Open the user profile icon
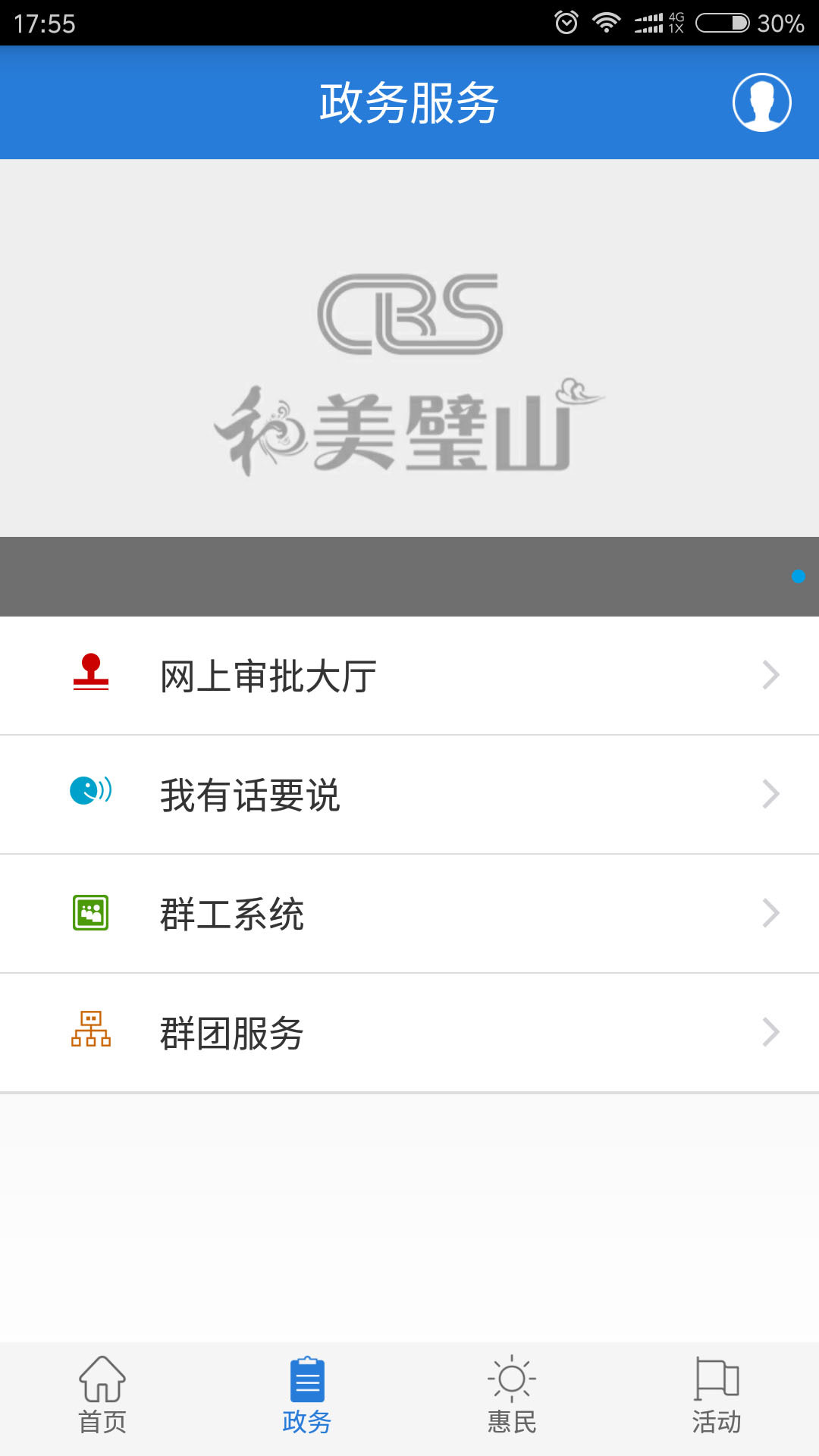This screenshot has width=819, height=1456. tap(761, 102)
